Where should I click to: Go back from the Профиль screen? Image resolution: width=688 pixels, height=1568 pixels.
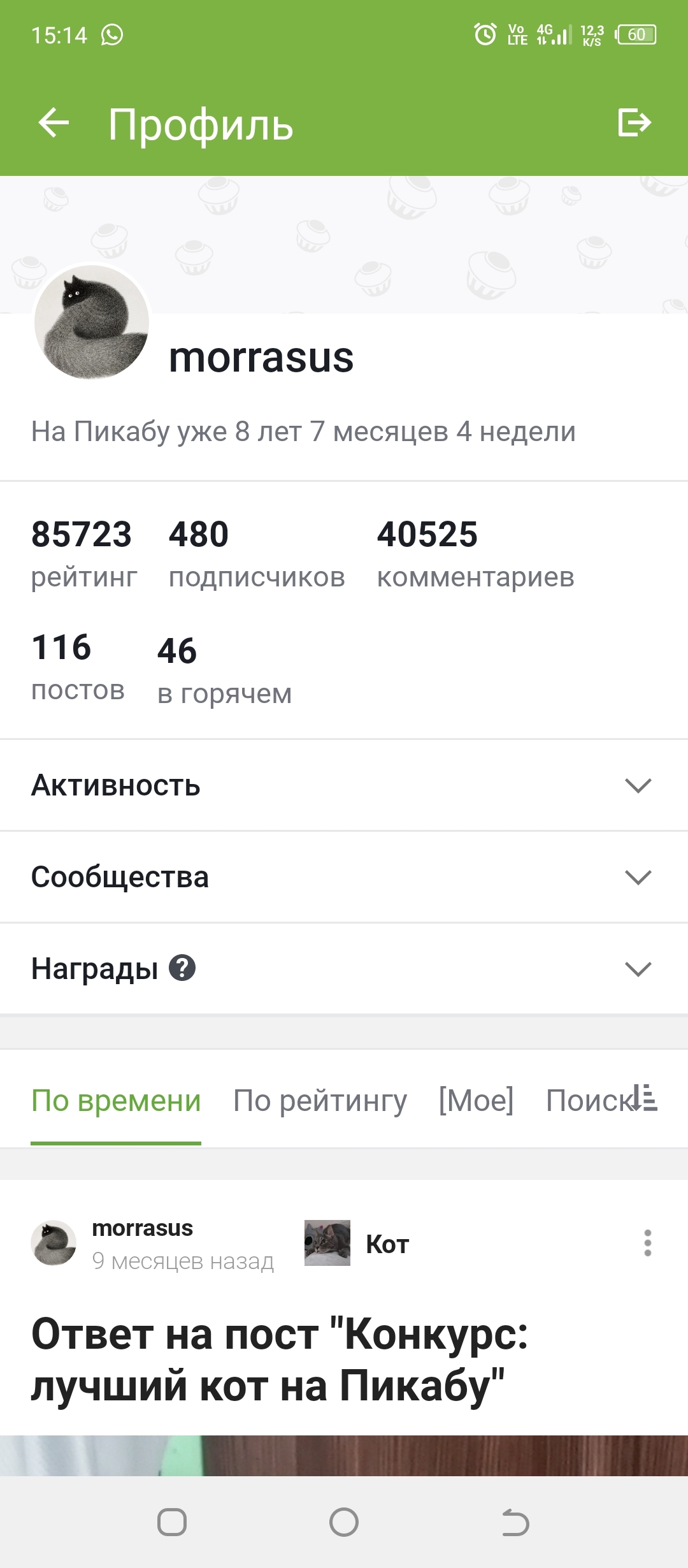pos(54,123)
